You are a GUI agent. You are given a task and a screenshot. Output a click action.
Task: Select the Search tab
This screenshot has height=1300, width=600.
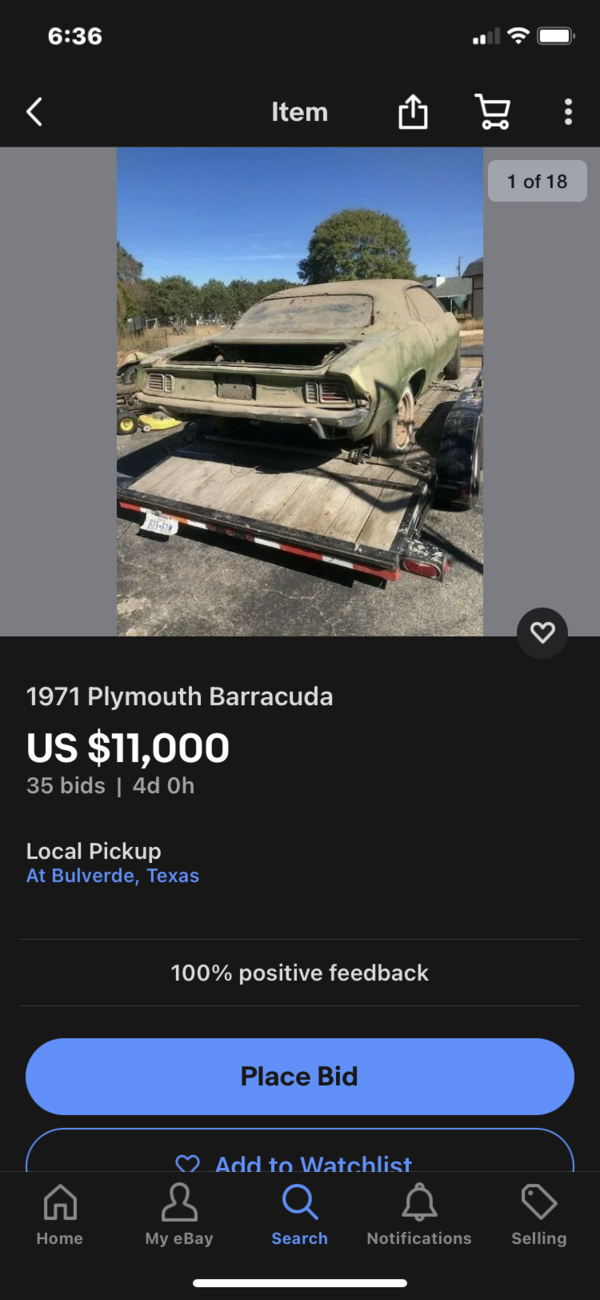click(300, 1215)
